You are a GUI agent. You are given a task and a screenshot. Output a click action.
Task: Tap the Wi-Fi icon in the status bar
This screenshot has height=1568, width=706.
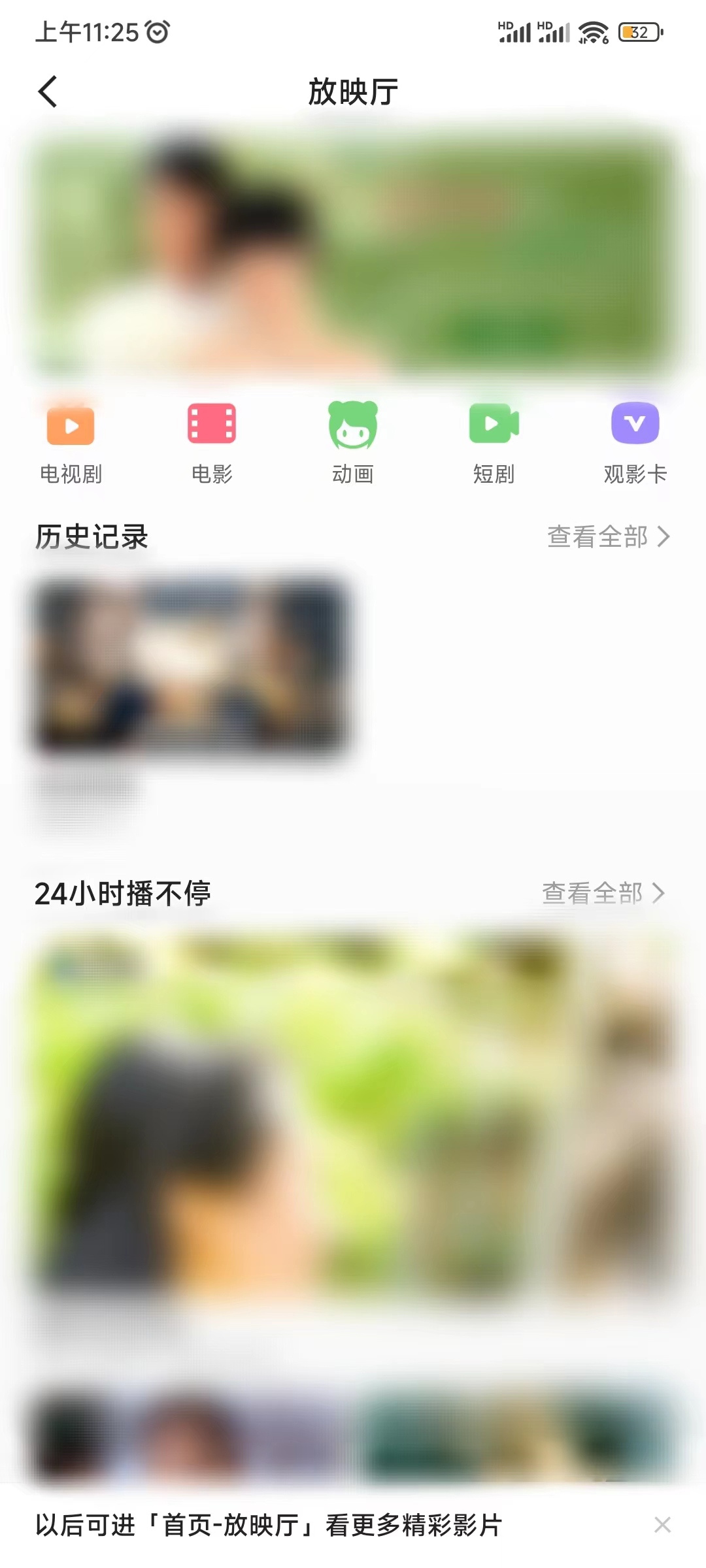coord(590,32)
